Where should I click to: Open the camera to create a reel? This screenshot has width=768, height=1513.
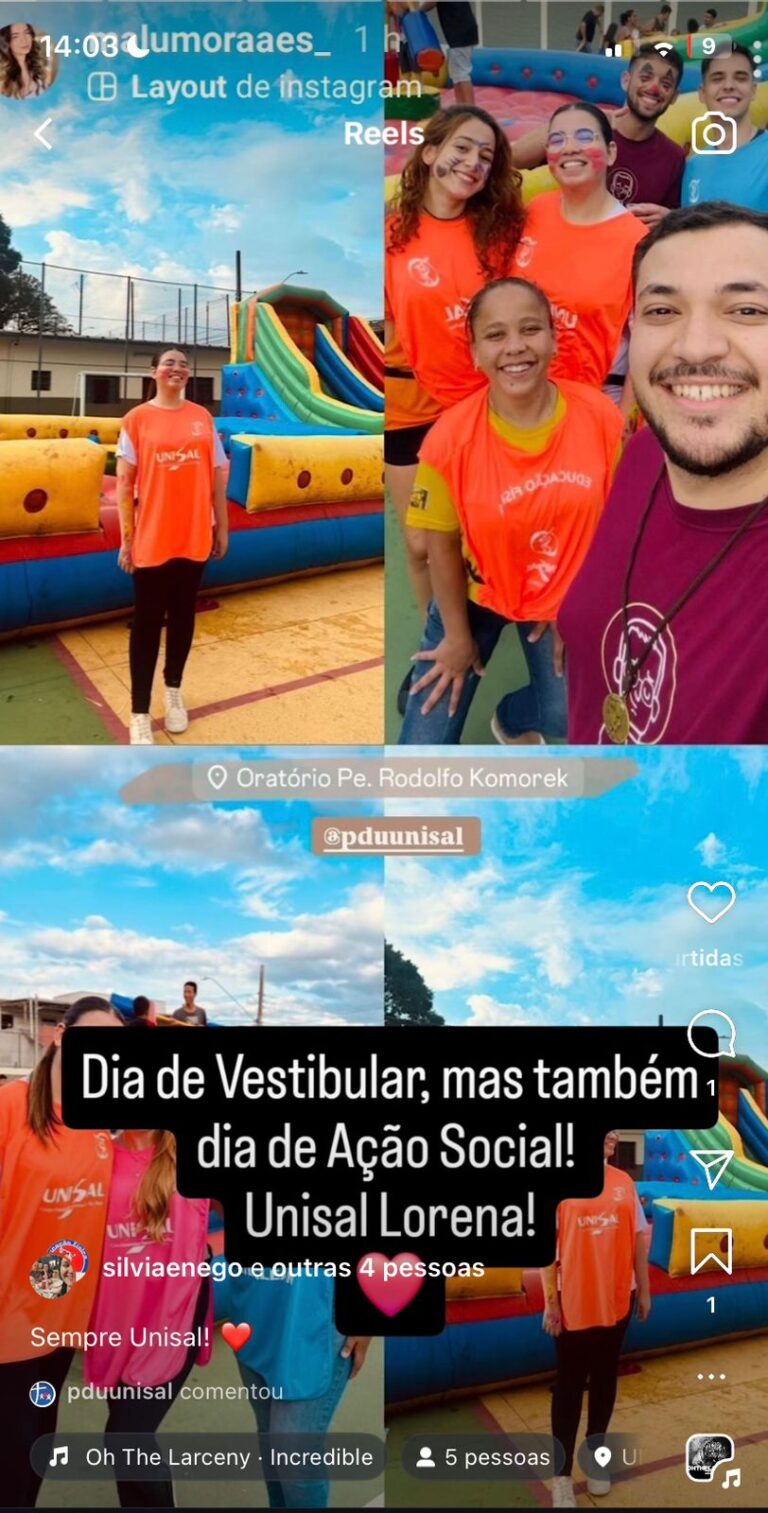coord(713,133)
